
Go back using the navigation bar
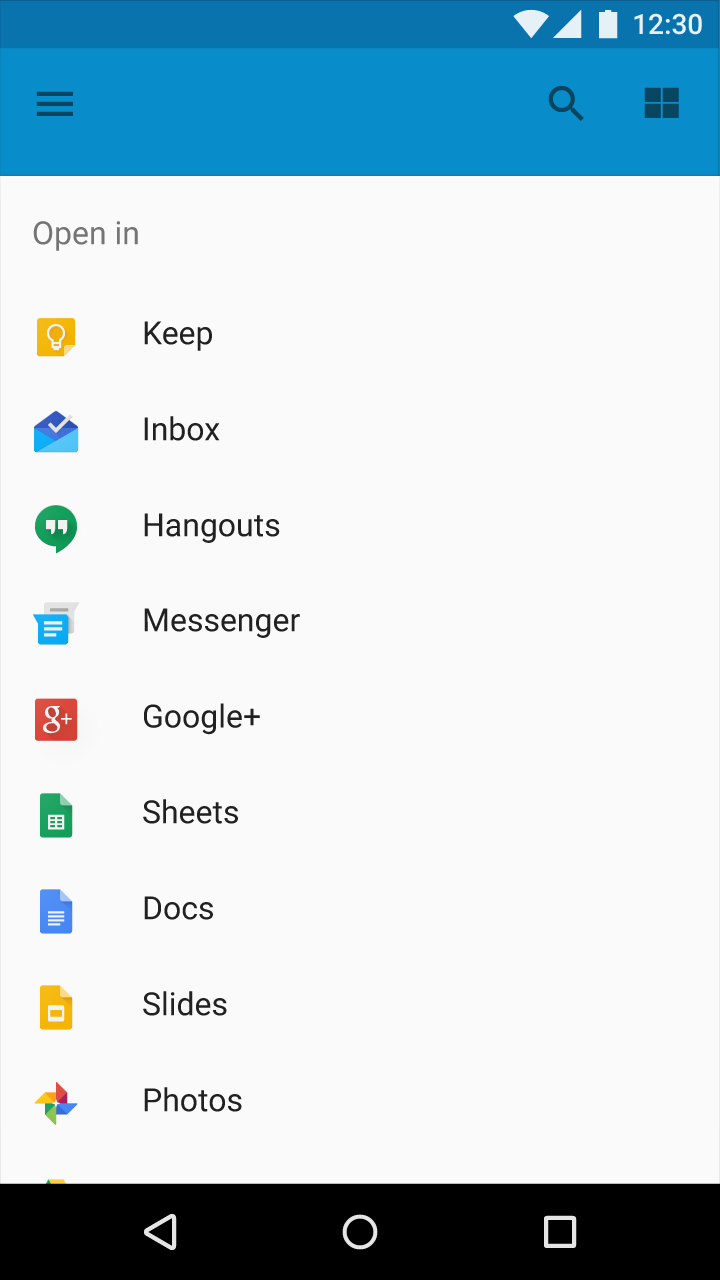coord(160,1232)
